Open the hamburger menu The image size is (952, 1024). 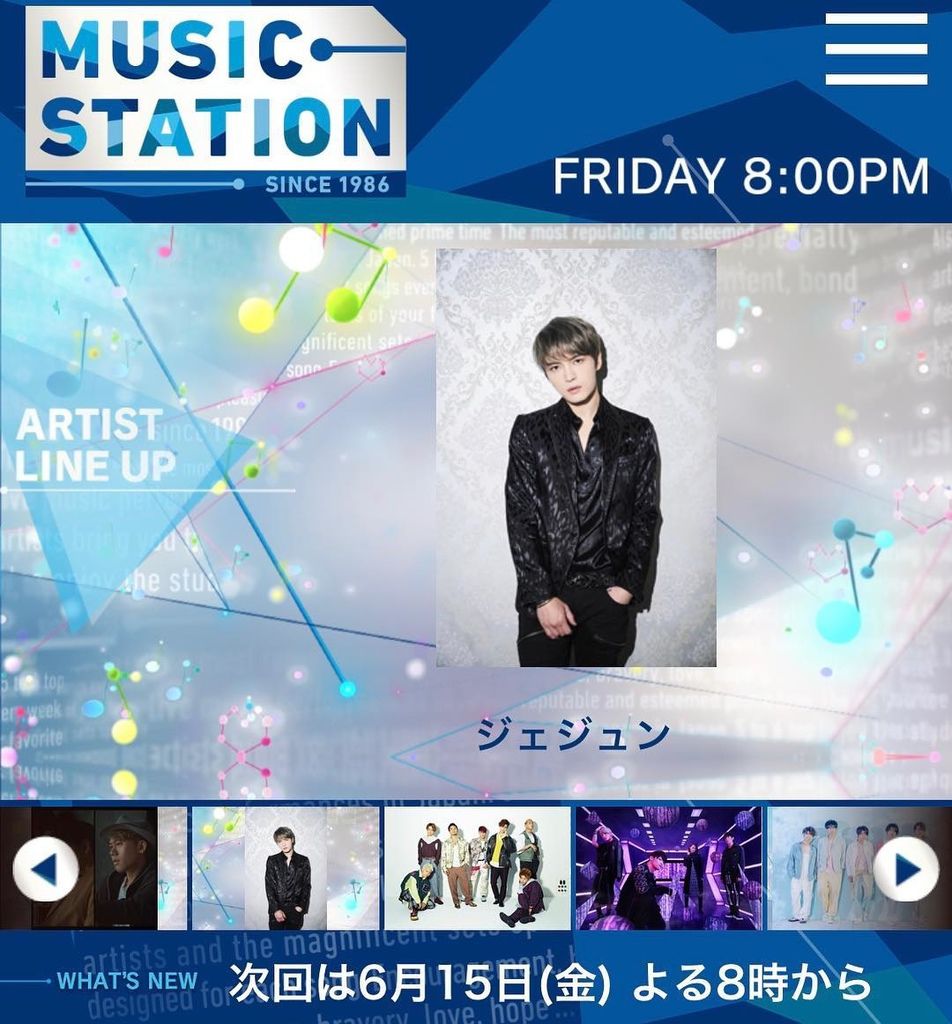pyautogui.click(x=876, y=50)
